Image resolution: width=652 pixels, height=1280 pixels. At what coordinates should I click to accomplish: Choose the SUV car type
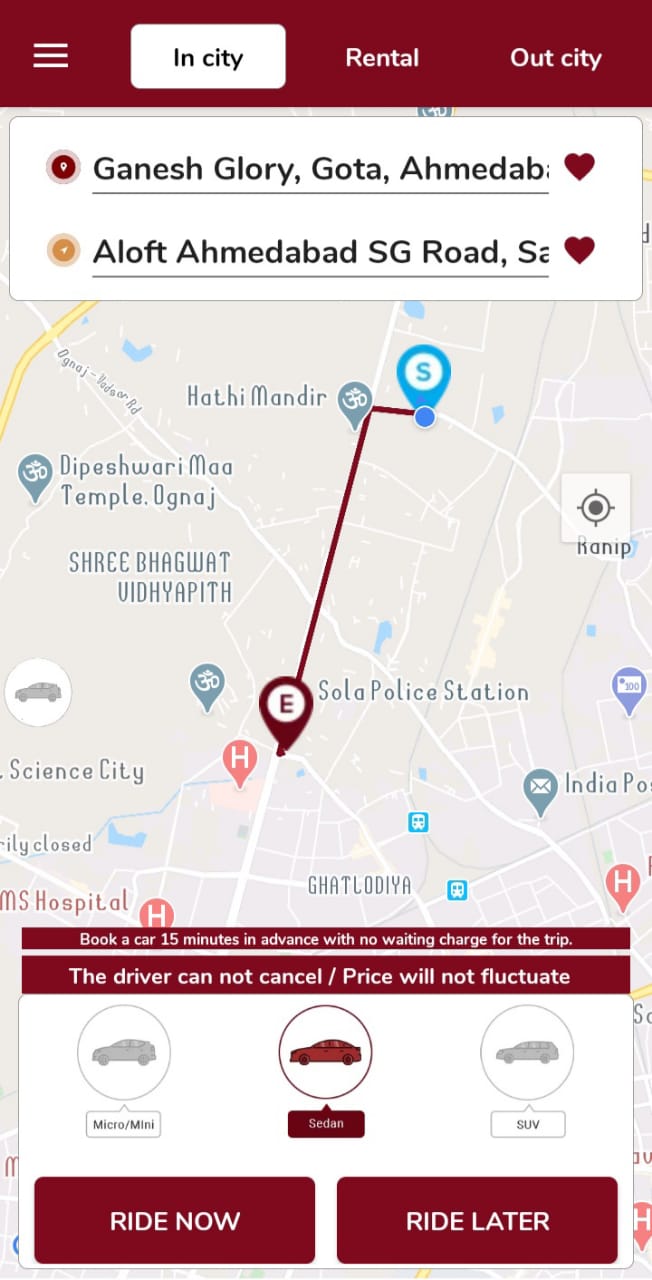coord(527,1053)
